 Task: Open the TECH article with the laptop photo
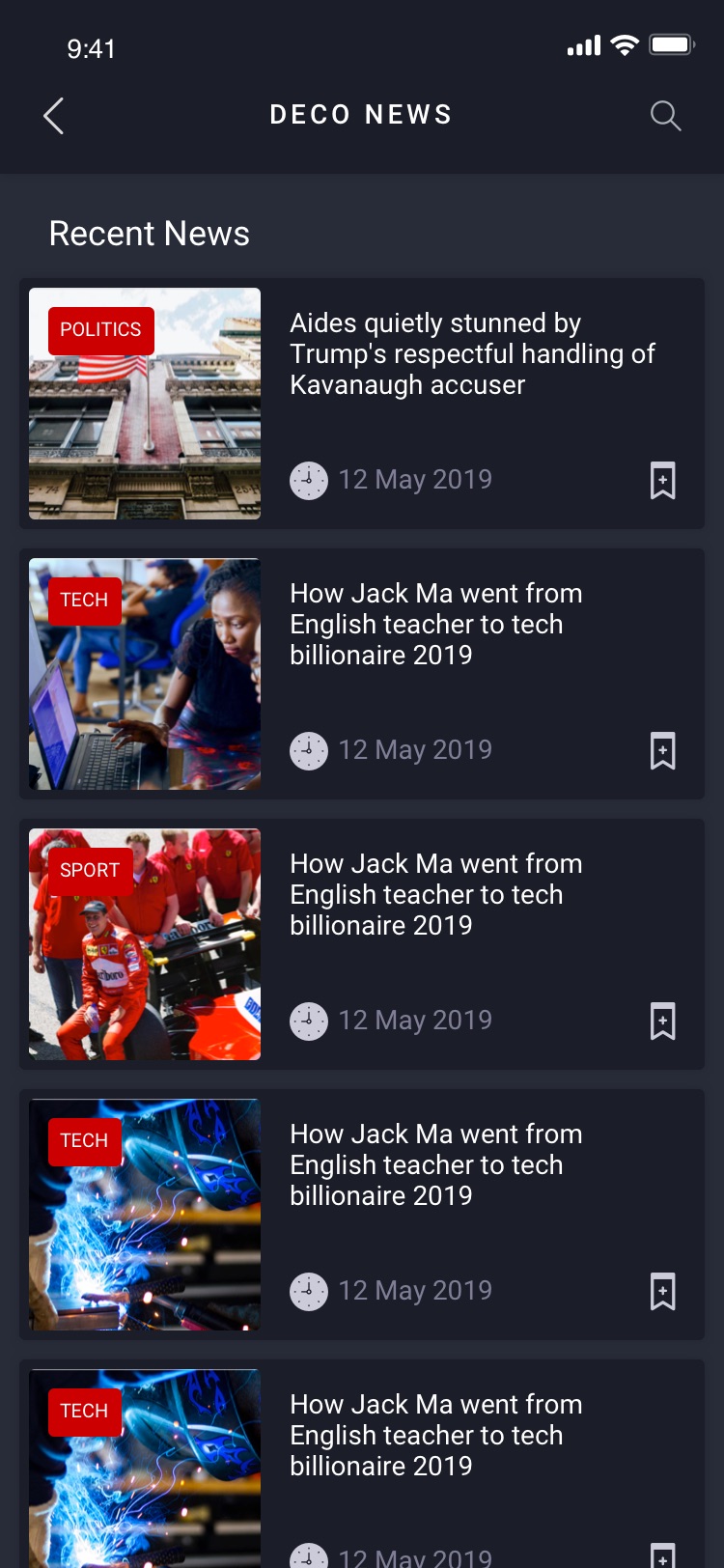point(435,625)
